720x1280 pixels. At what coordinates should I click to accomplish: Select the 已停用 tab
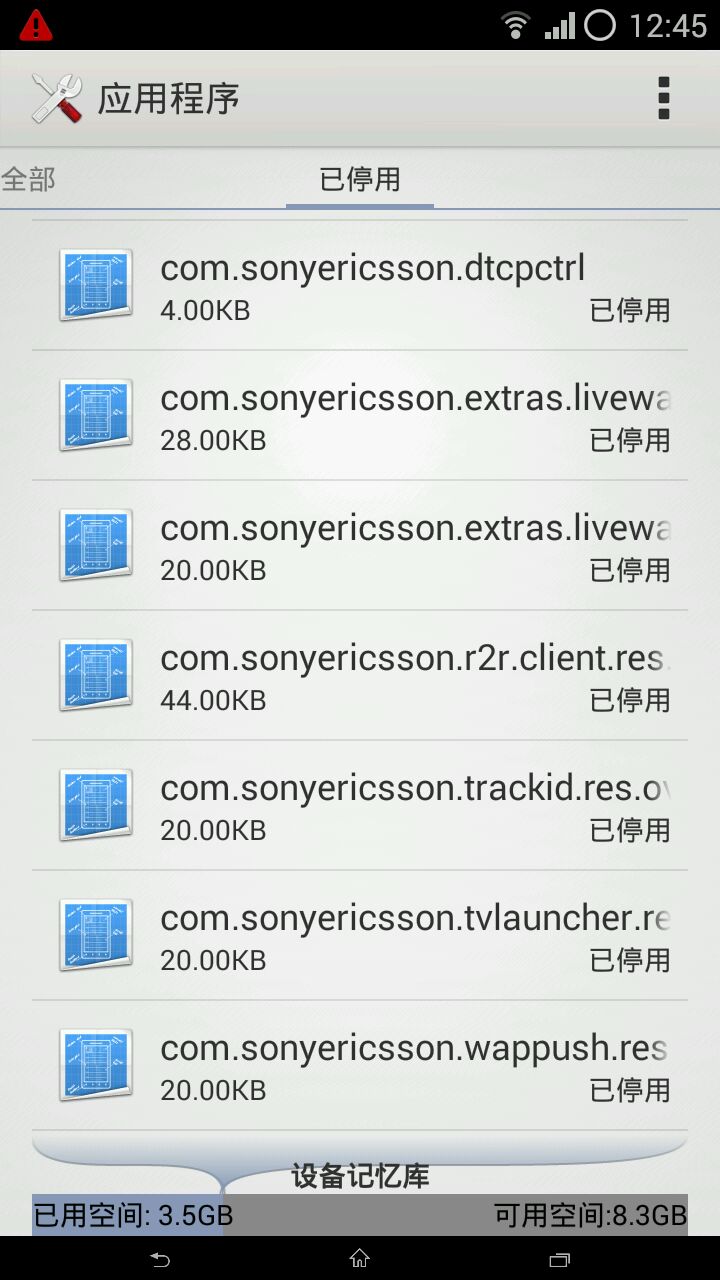tap(360, 179)
